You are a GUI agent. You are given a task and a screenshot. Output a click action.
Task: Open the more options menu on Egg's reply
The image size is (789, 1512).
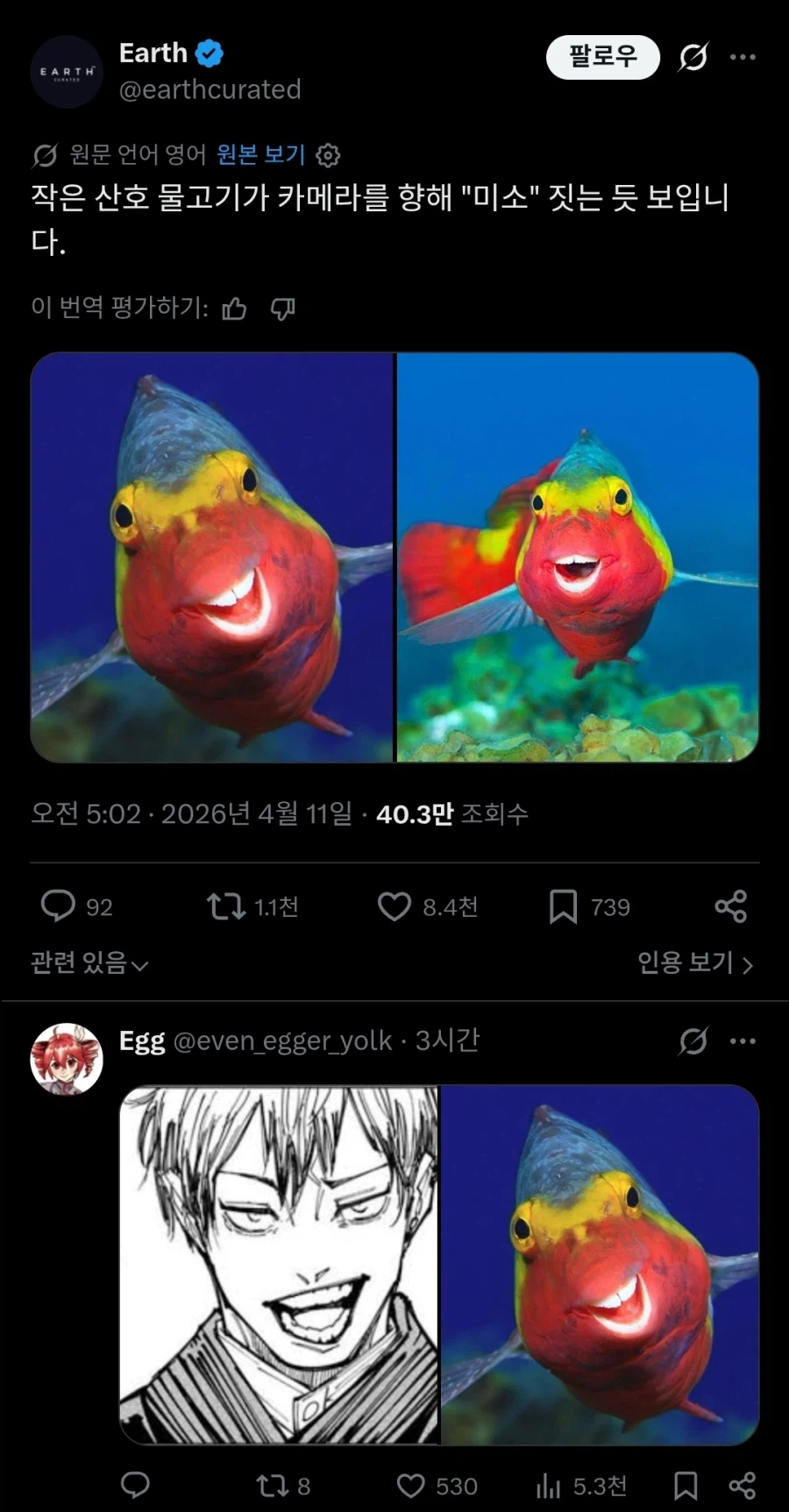[743, 1040]
